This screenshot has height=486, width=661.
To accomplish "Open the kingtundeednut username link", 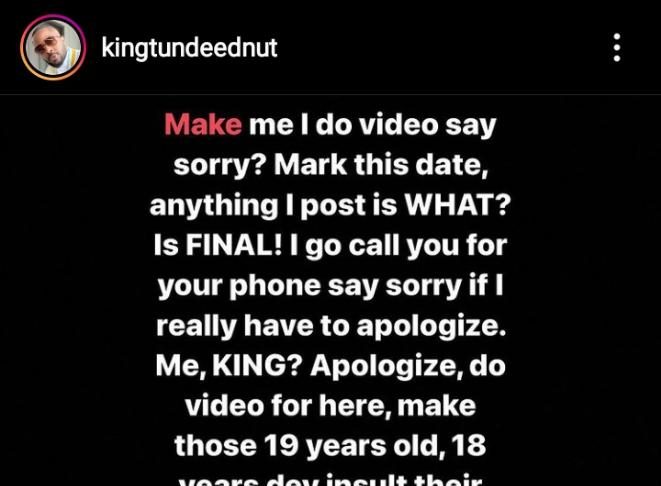I will click(x=191, y=46).
